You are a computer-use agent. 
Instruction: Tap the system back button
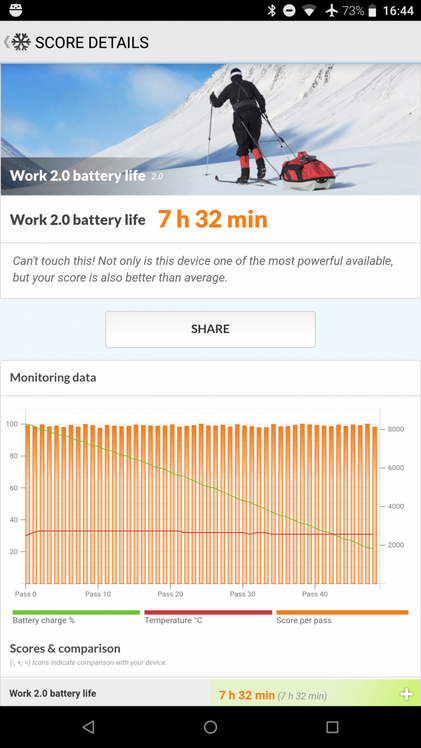tap(88, 727)
